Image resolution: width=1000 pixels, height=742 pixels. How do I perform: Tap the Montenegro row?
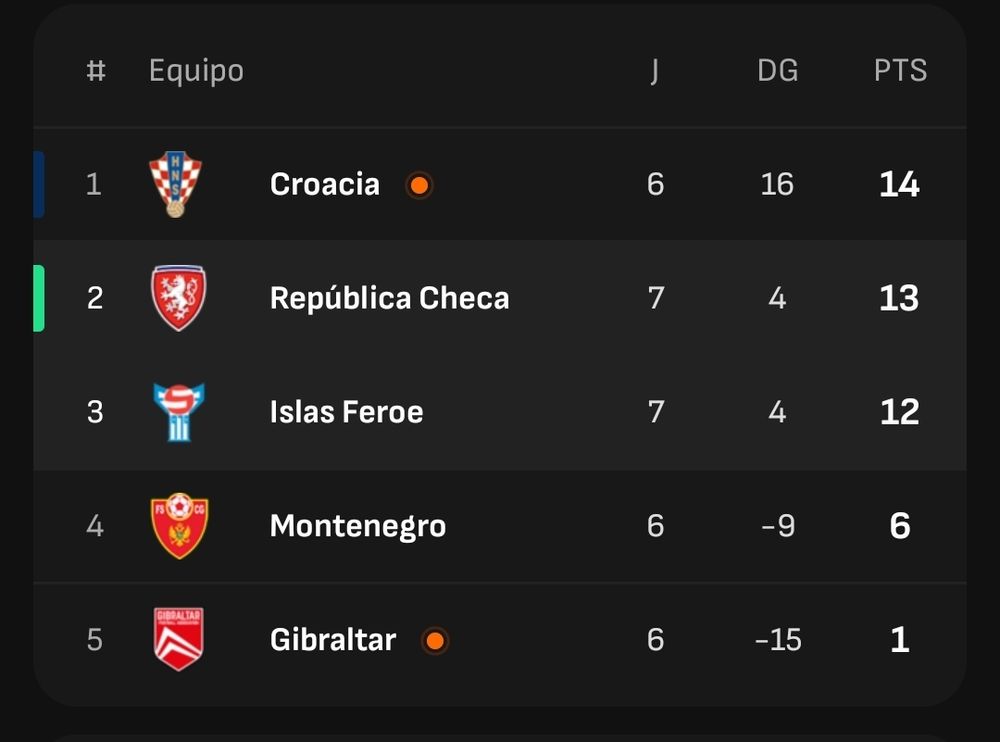coord(357,526)
